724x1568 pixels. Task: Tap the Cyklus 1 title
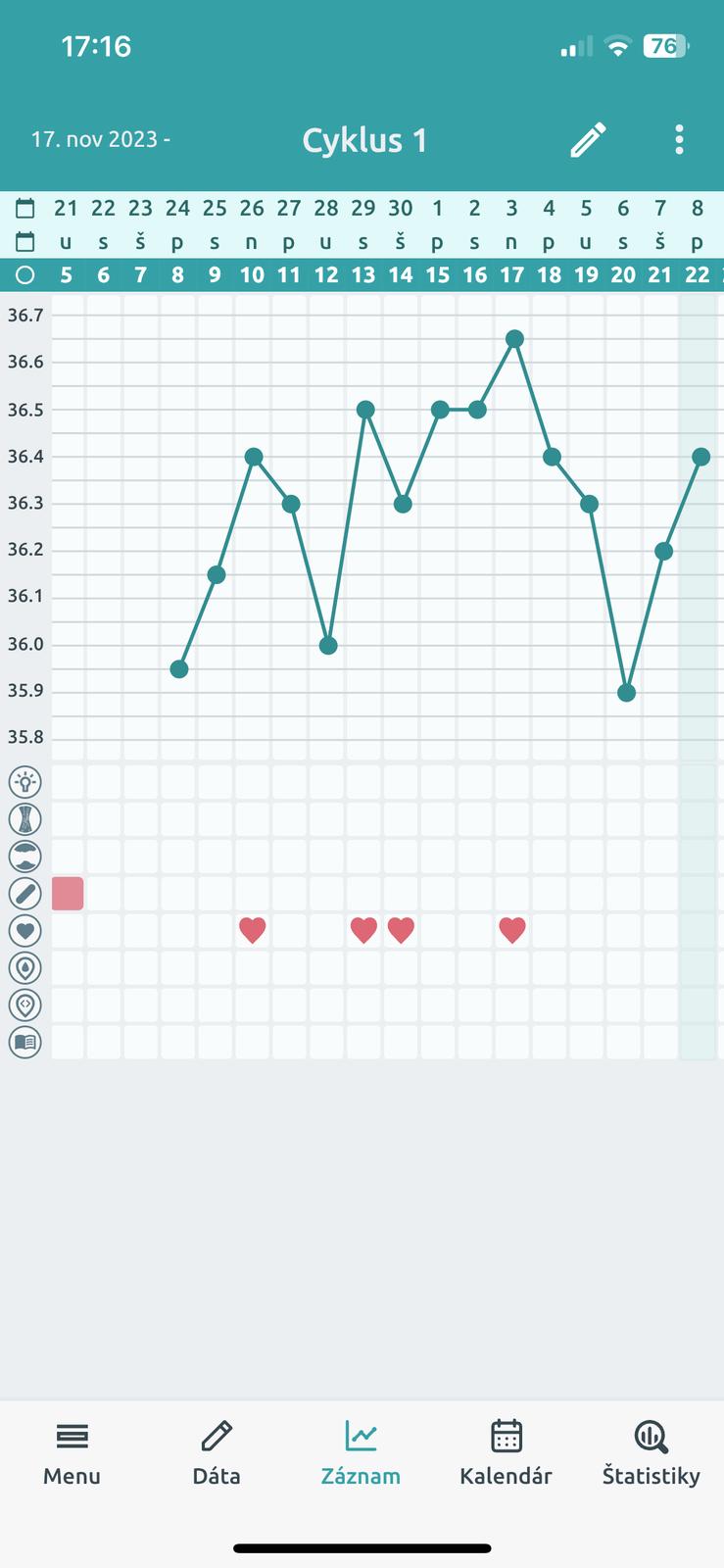(364, 140)
